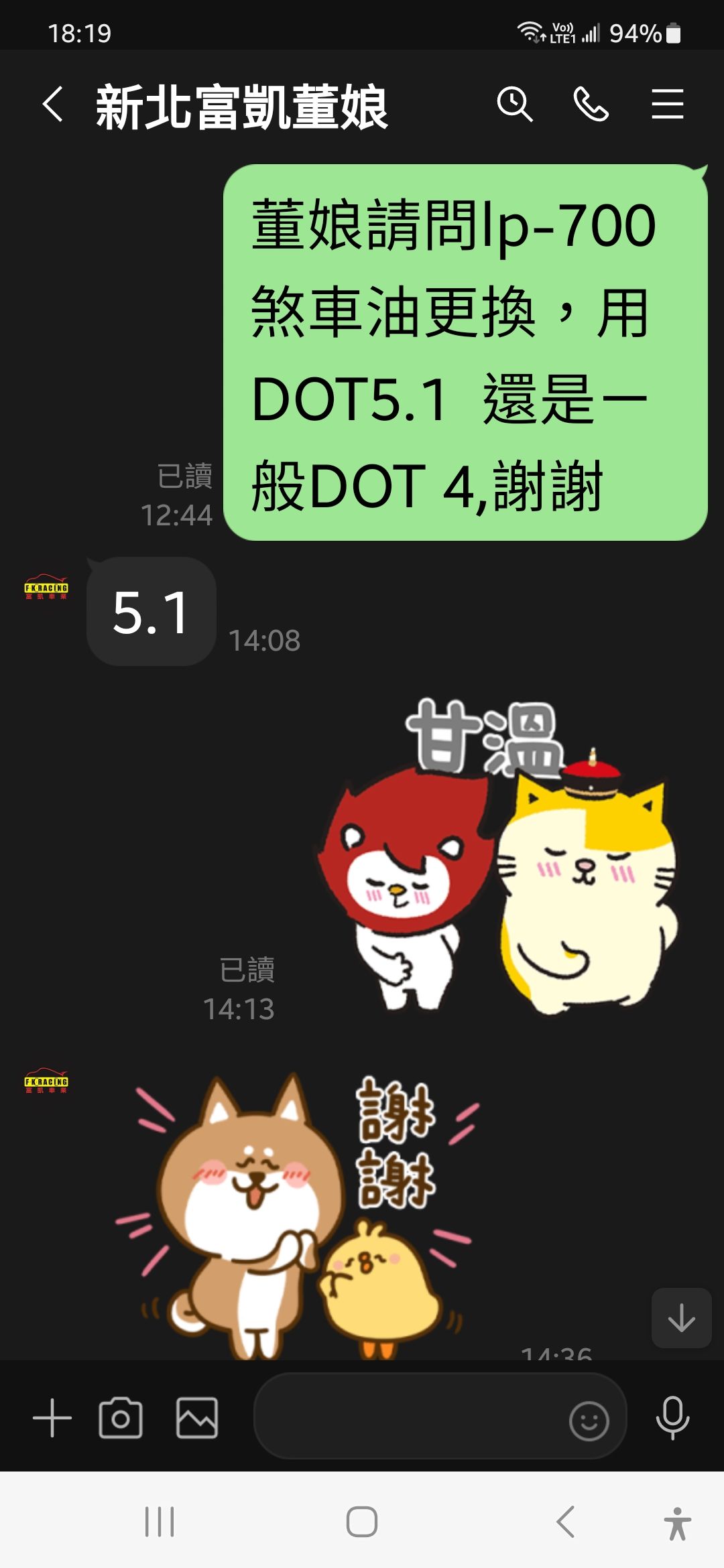Jump to the latest message
Image resolution: width=724 pixels, height=1568 pixels.
tap(681, 1317)
